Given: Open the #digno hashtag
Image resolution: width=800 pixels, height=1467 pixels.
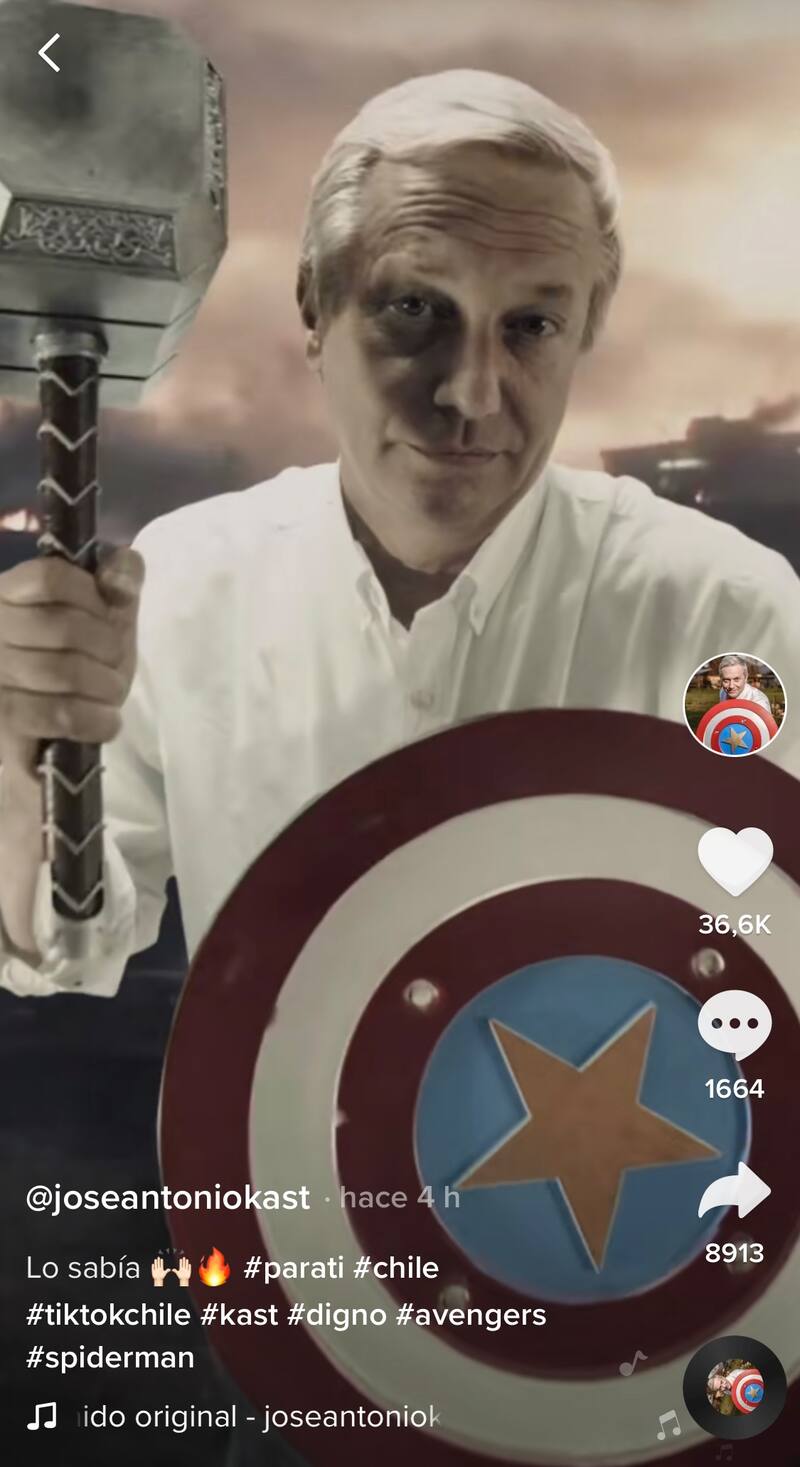Looking at the screenshot, I should point(337,1314).
